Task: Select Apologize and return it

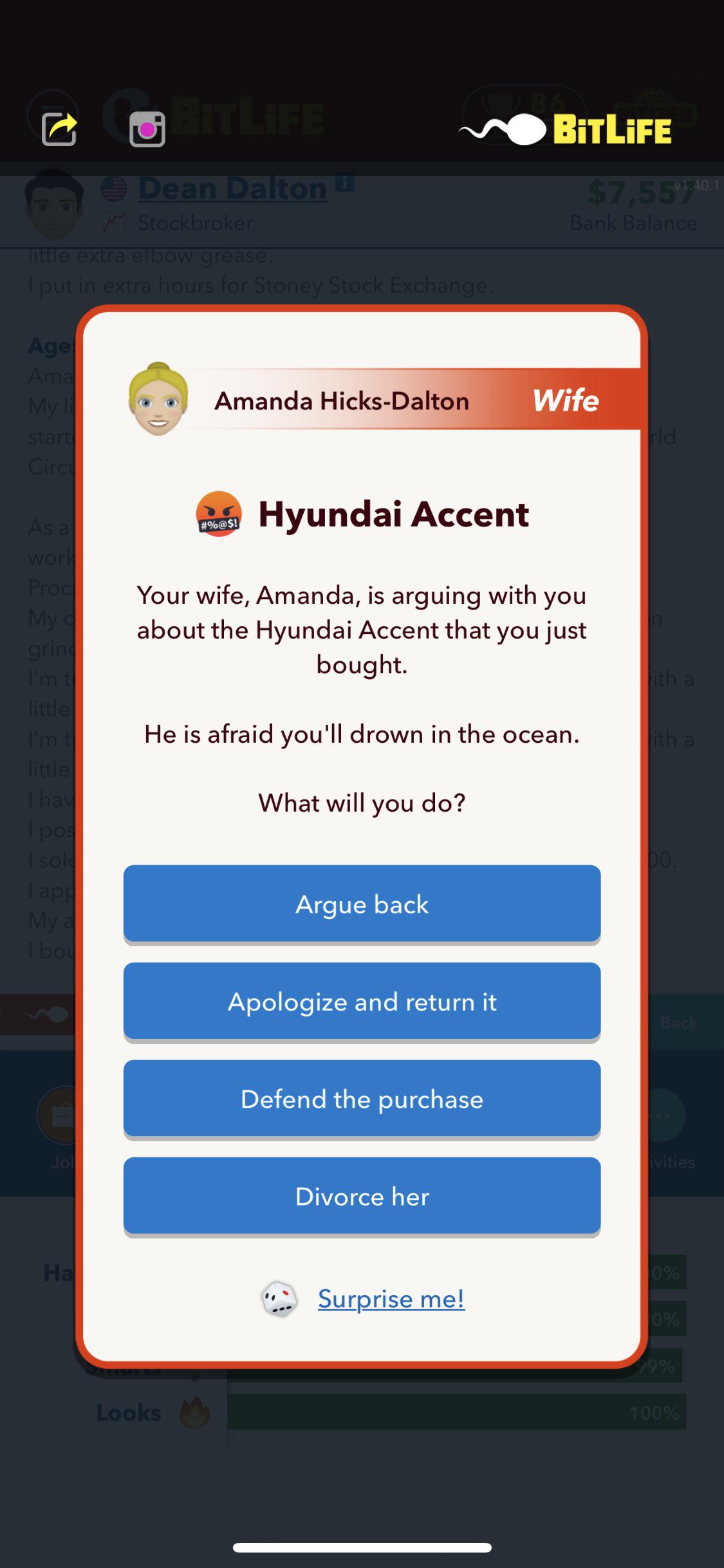Action: click(x=362, y=1002)
